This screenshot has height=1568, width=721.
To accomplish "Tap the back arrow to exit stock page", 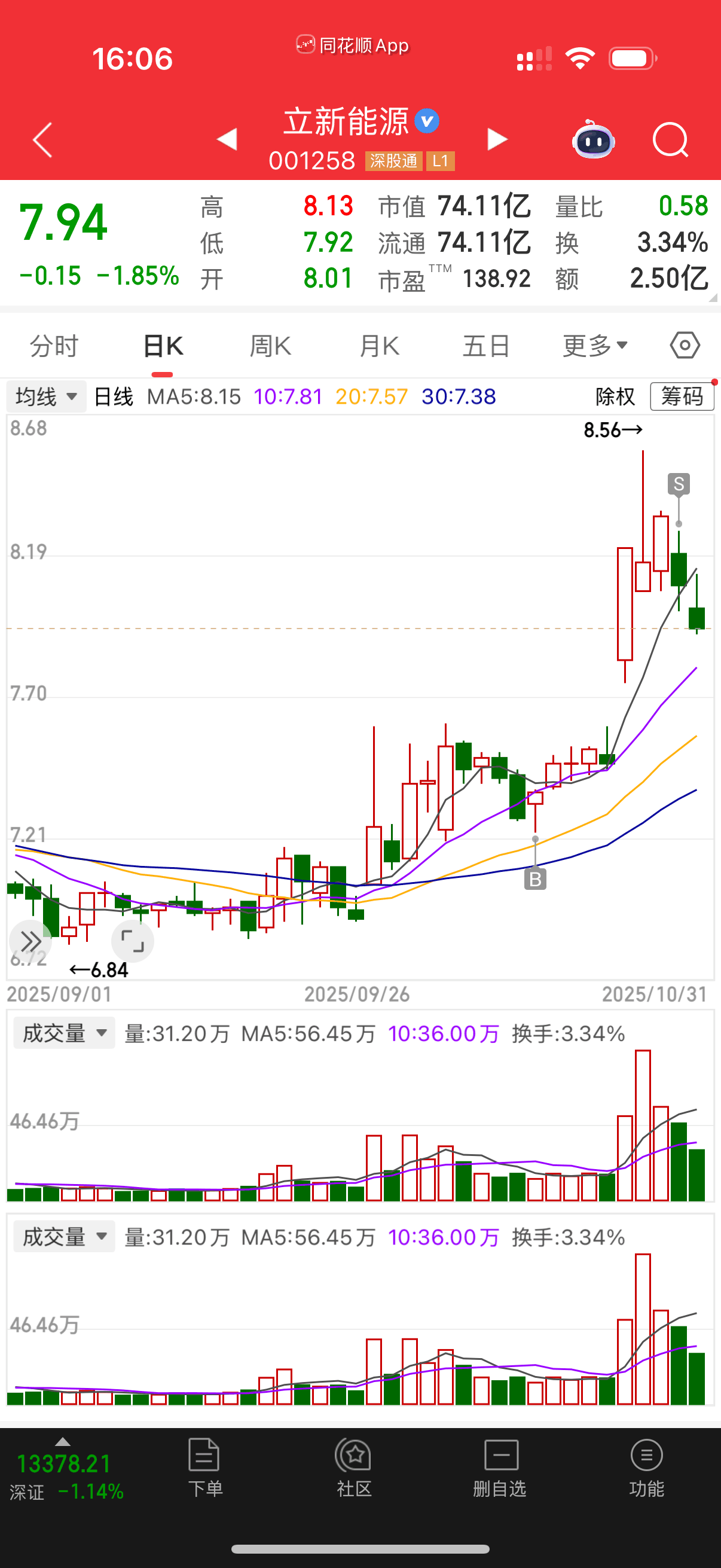I will (41, 139).
